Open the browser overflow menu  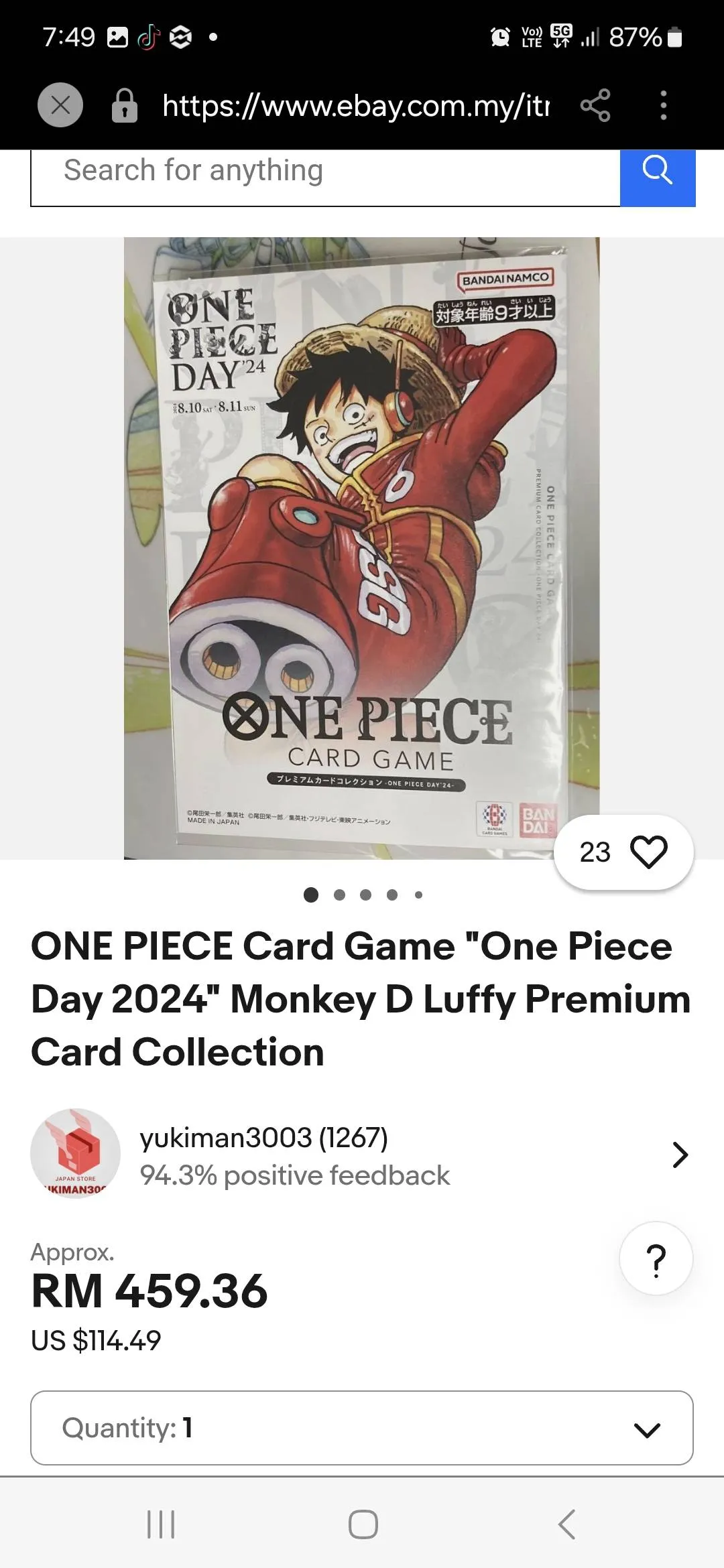coord(663,105)
